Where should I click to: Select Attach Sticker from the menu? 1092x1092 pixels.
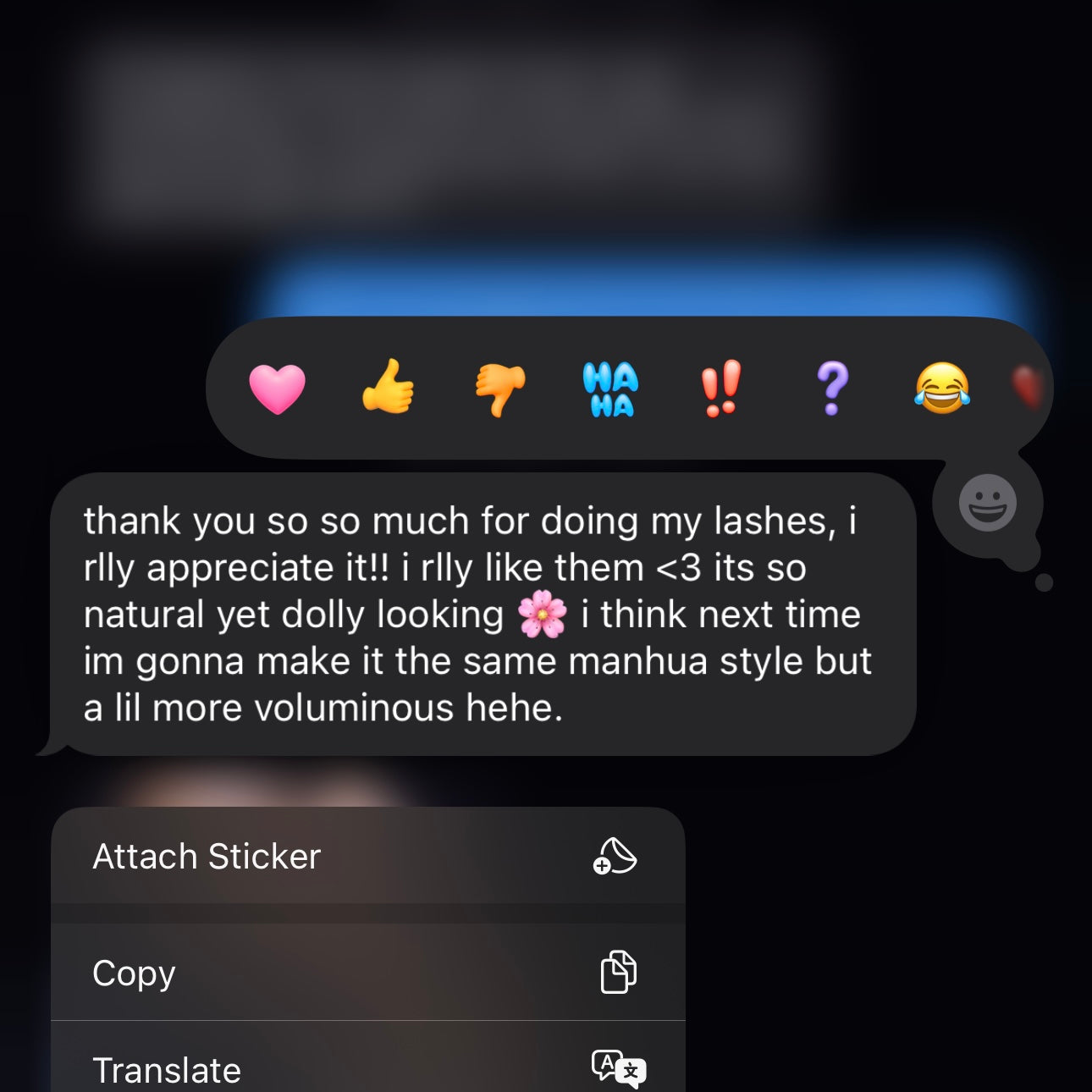367,856
